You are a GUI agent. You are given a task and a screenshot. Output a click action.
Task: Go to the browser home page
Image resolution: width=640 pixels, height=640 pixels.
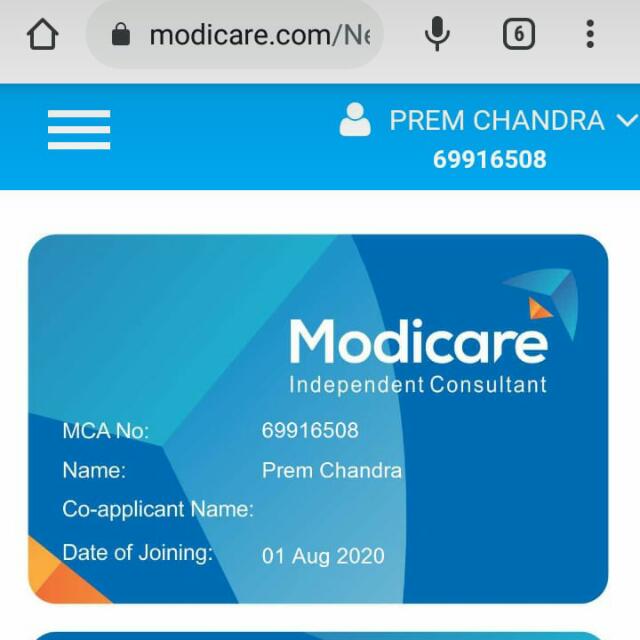(42, 35)
